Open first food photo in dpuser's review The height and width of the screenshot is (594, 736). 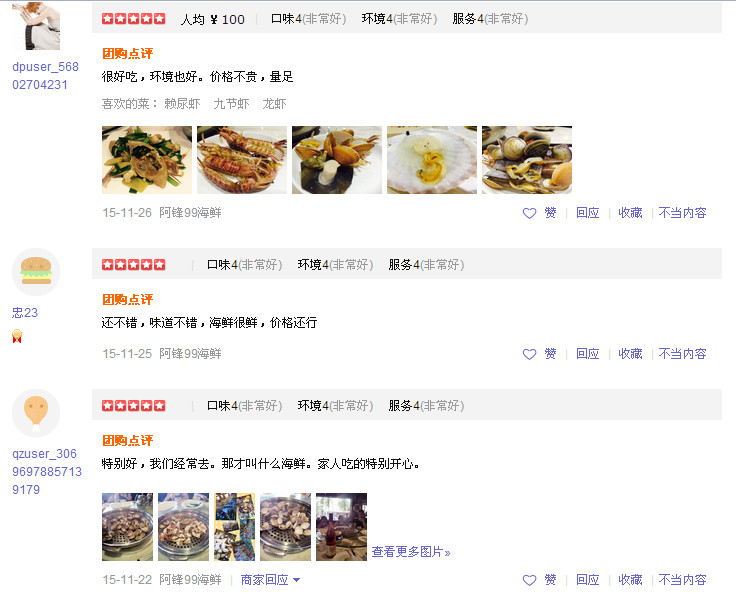coord(147,160)
